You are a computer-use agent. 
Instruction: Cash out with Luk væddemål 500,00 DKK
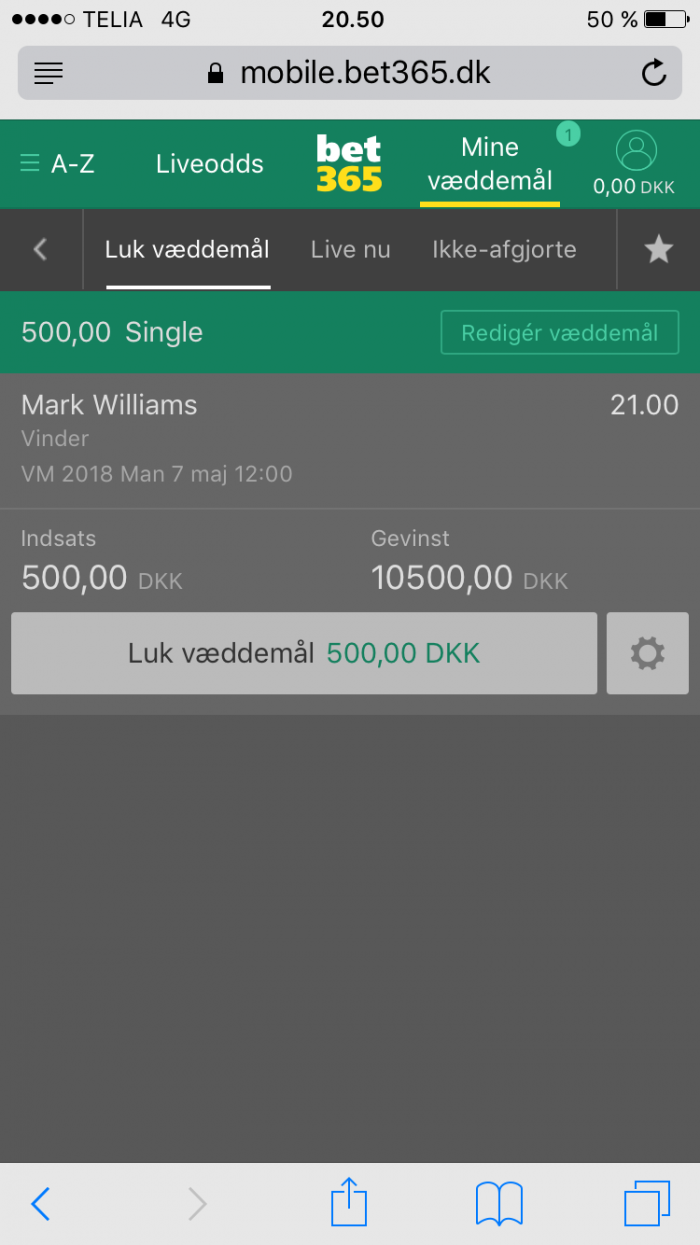(304, 654)
